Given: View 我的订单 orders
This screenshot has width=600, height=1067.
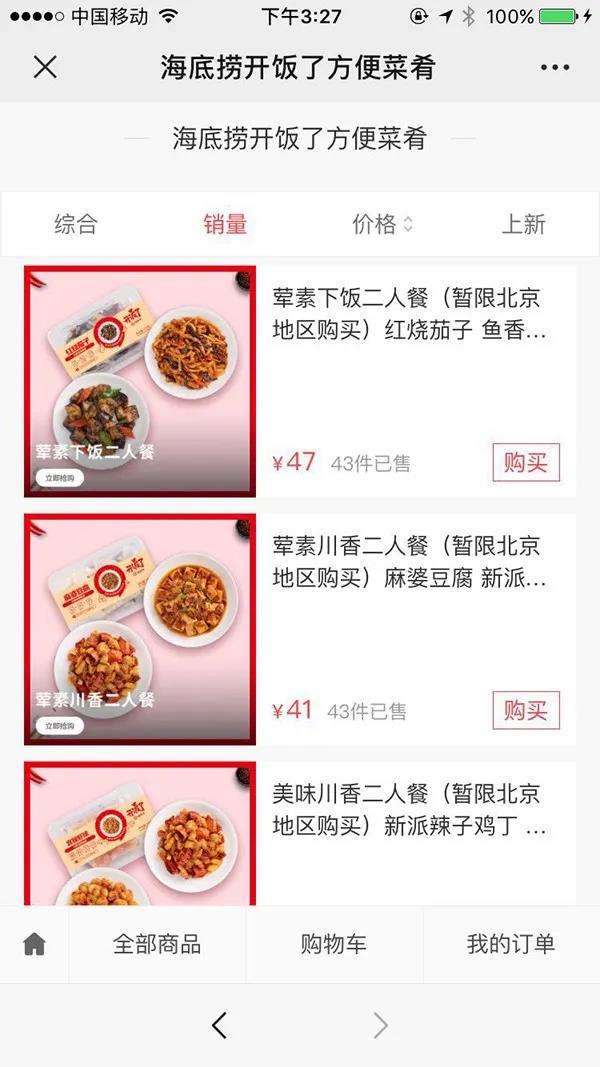Looking at the screenshot, I should 511,944.
